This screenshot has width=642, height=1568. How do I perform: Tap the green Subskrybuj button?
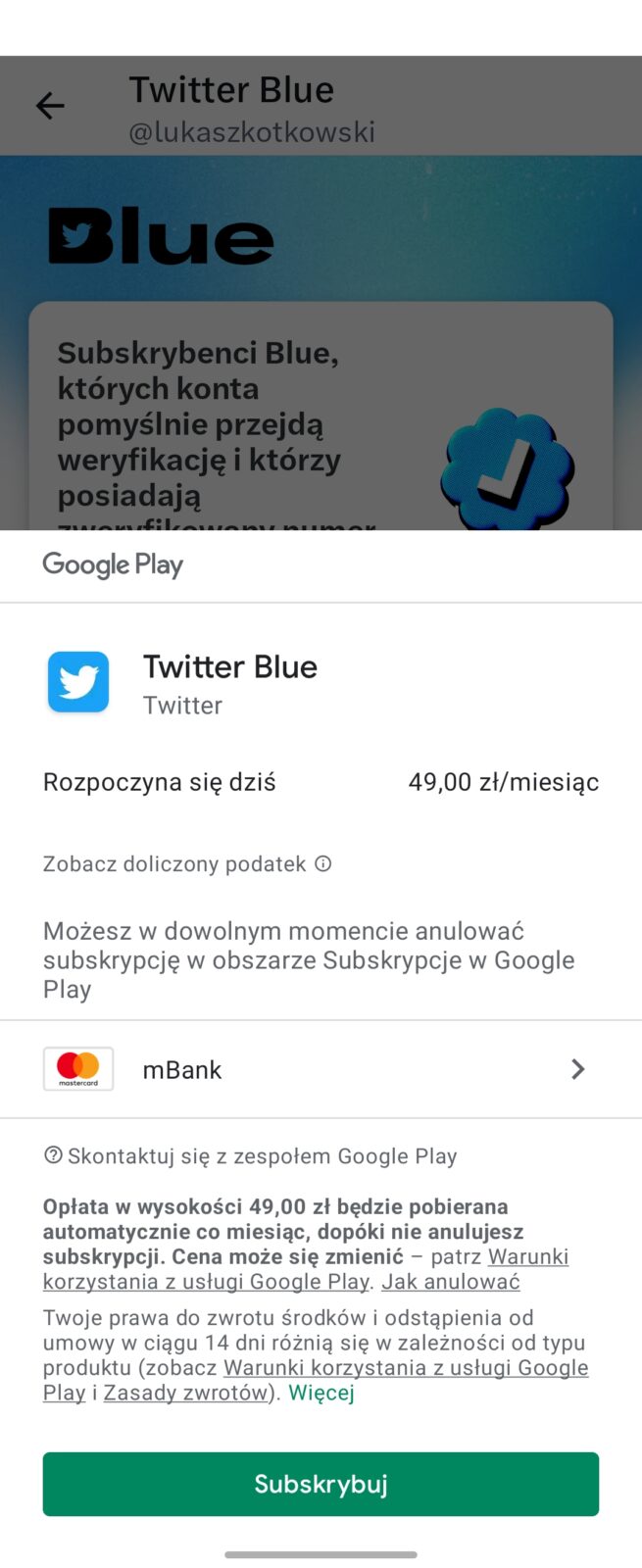pos(321,1484)
